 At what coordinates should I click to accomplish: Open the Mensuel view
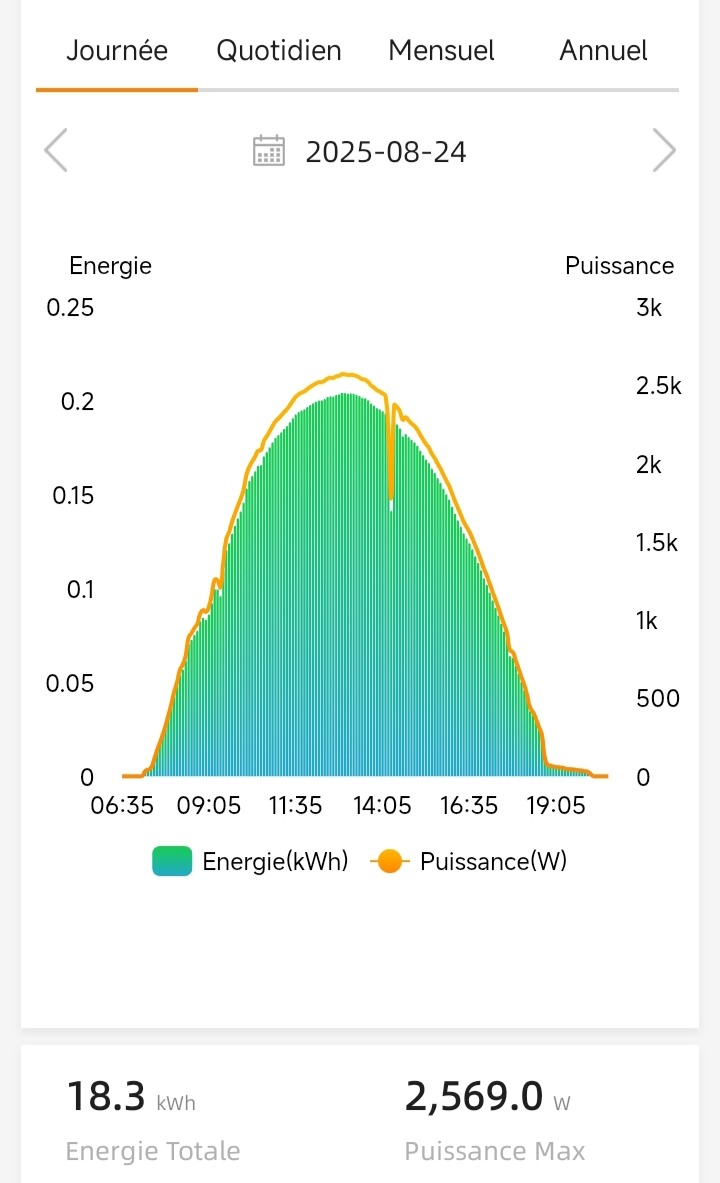click(x=441, y=51)
